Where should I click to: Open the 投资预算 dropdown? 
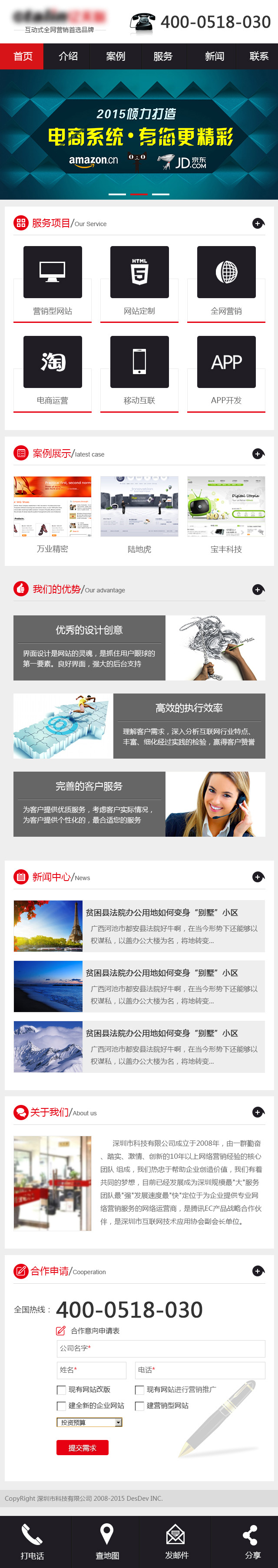pos(90,1423)
